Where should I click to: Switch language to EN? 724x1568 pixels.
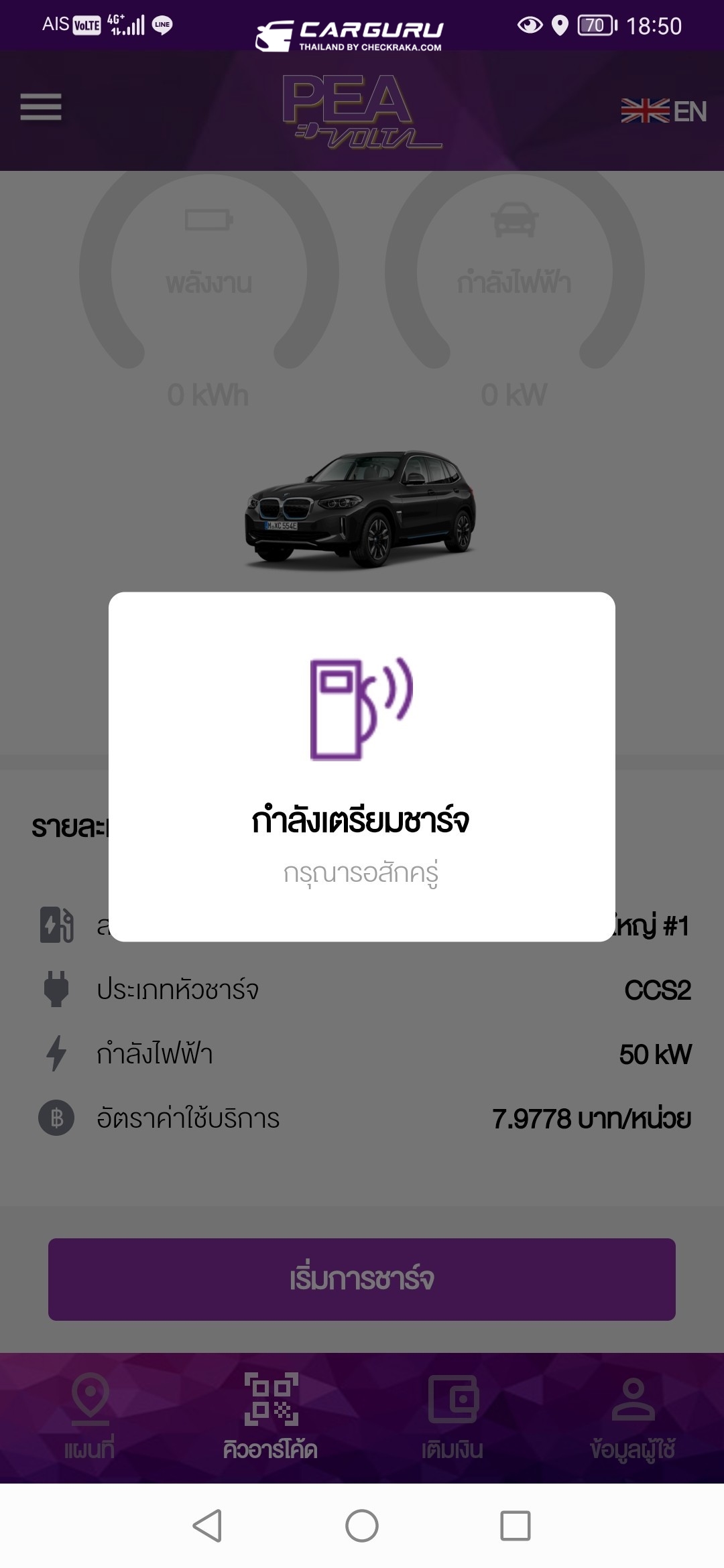(663, 111)
